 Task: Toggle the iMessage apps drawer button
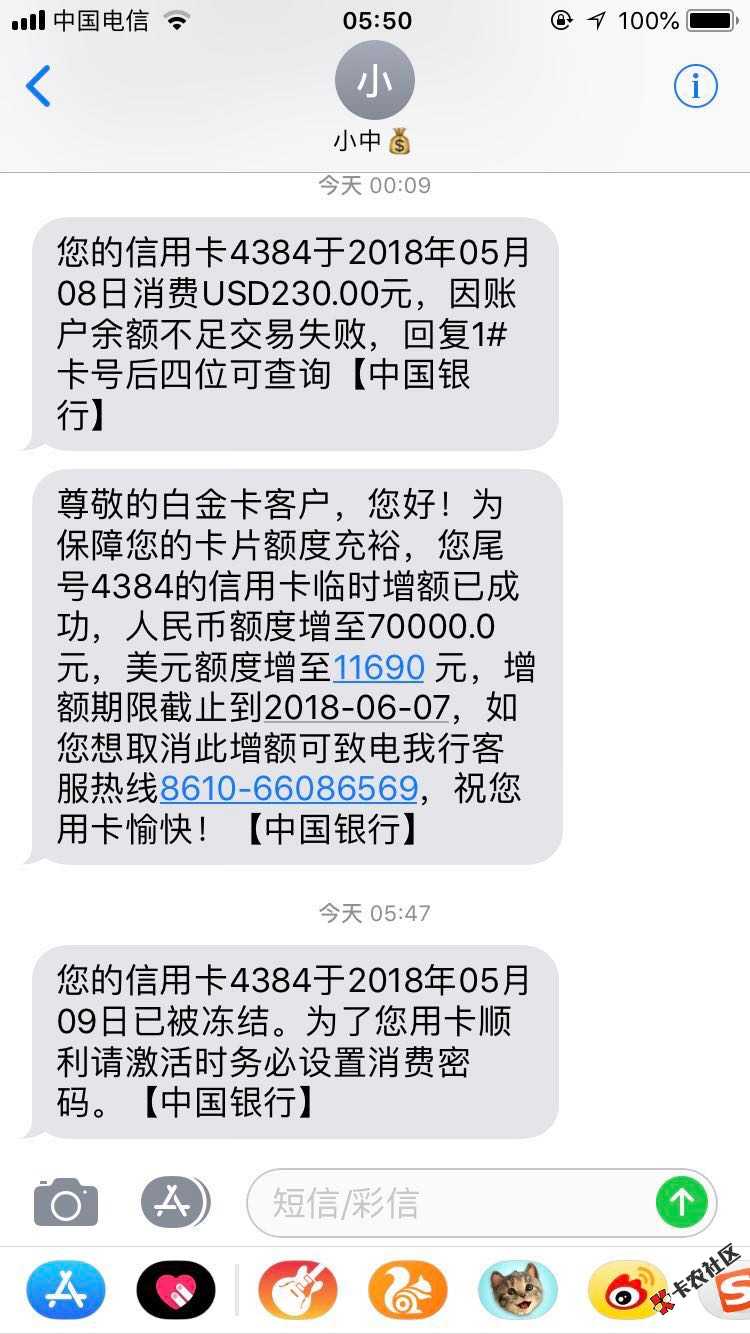click(x=174, y=1202)
